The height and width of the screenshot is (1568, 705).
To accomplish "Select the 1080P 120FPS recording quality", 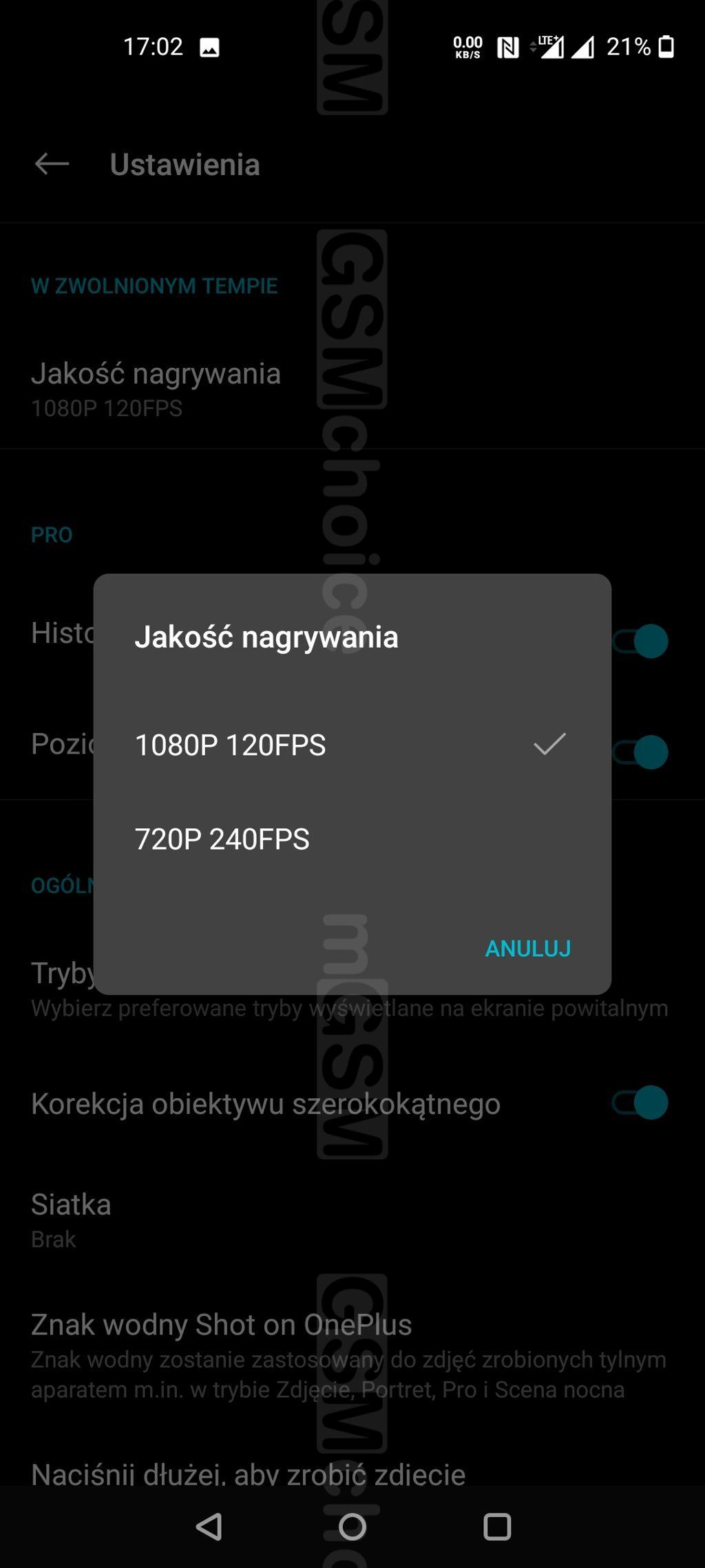I will [231, 745].
